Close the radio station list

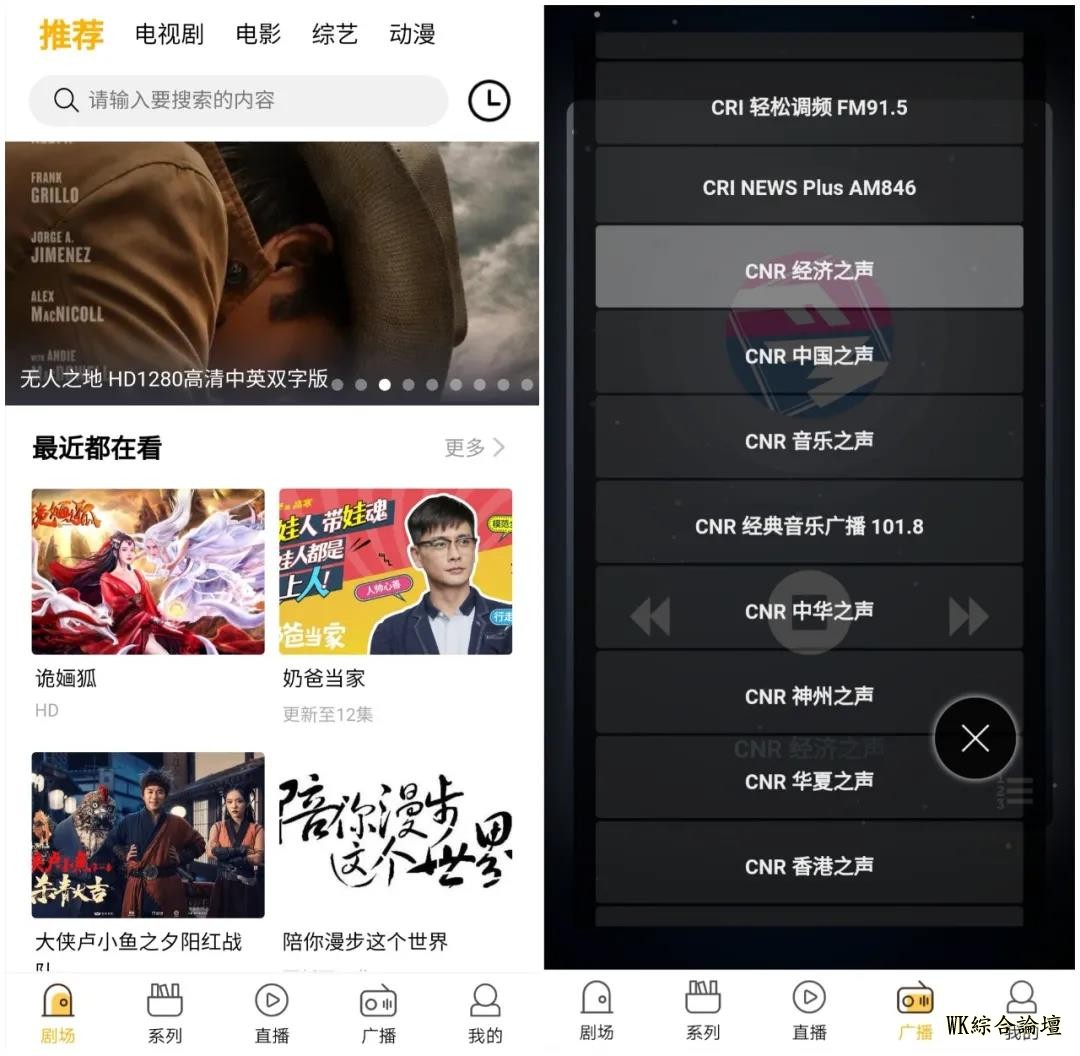pos(974,739)
